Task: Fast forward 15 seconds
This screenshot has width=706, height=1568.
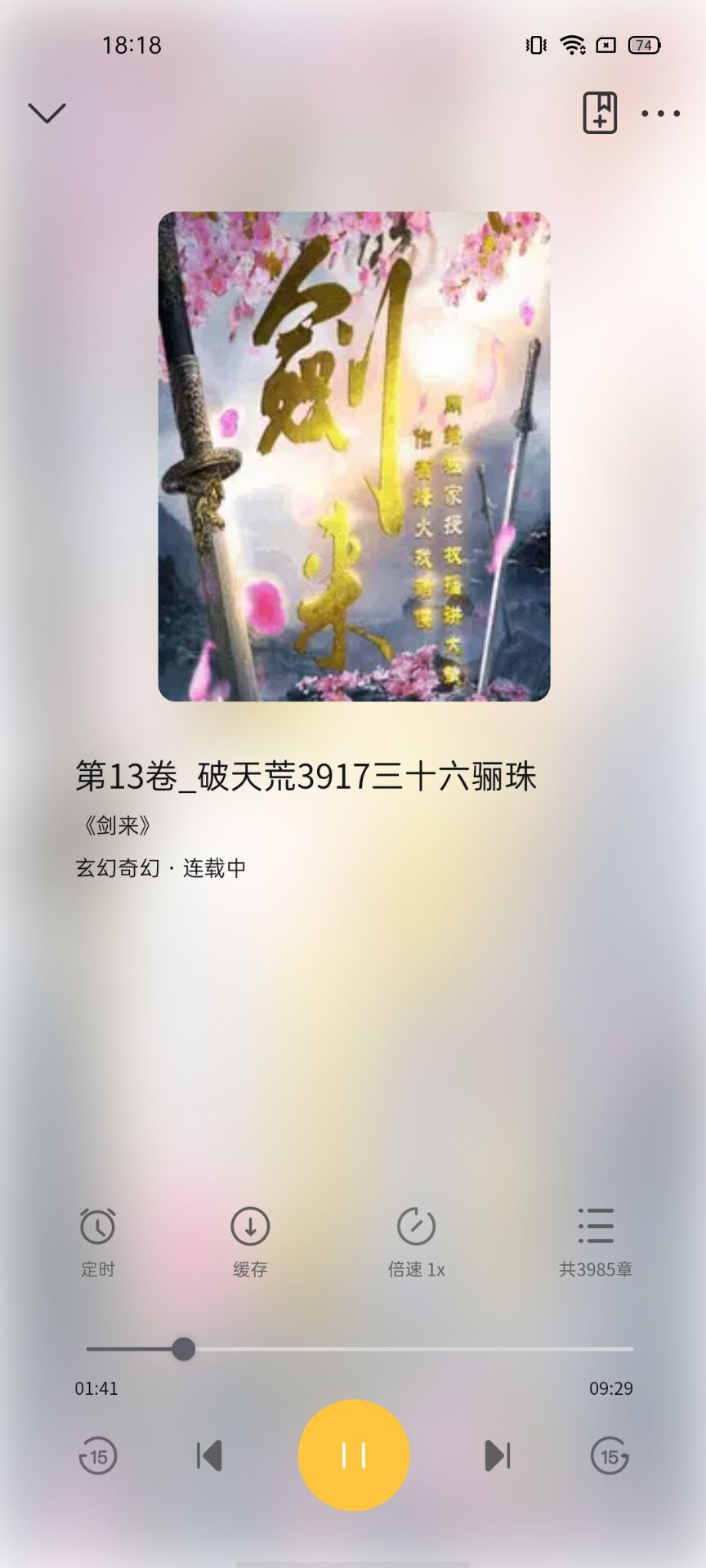Action: pyautogui.click(x=610, y=1456)
